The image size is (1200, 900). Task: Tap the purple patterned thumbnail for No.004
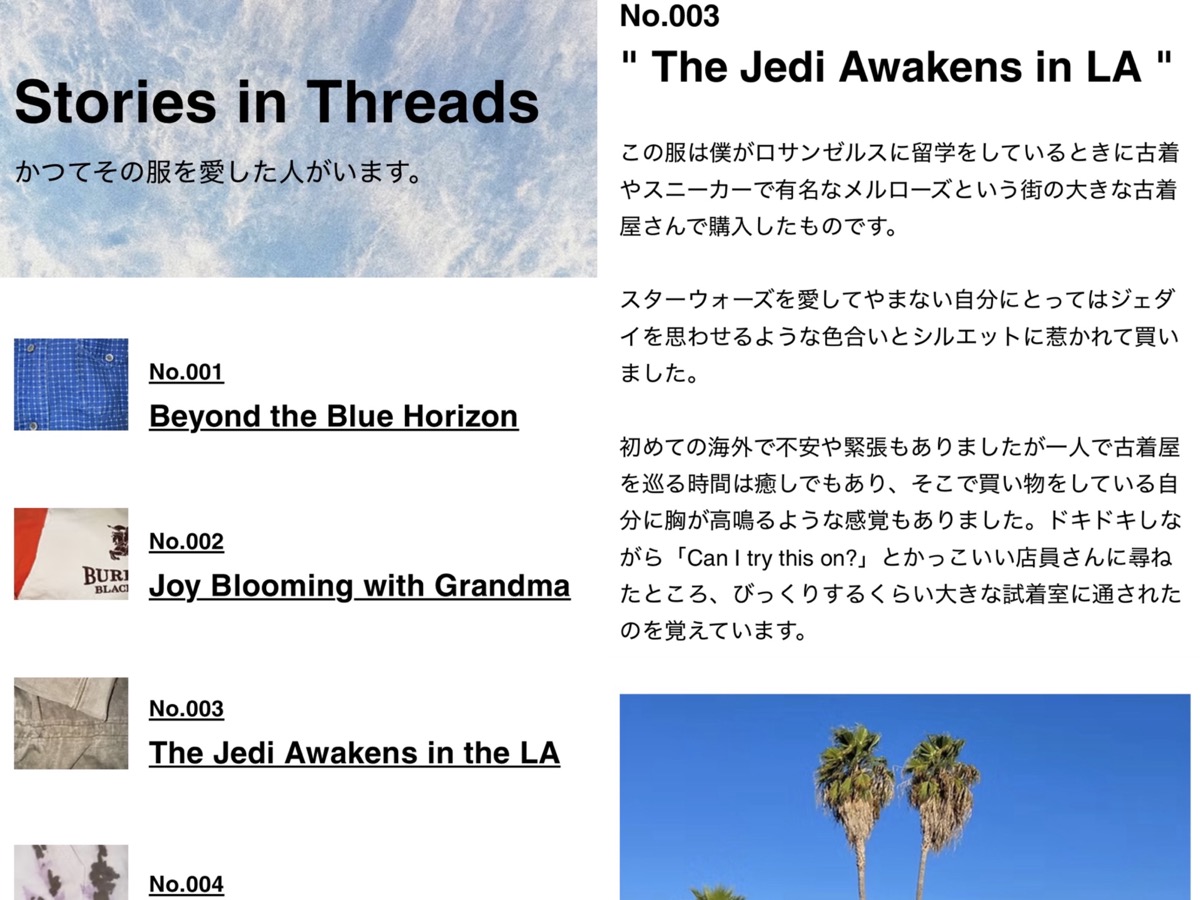pyautogui.click(x=71, y=873)
